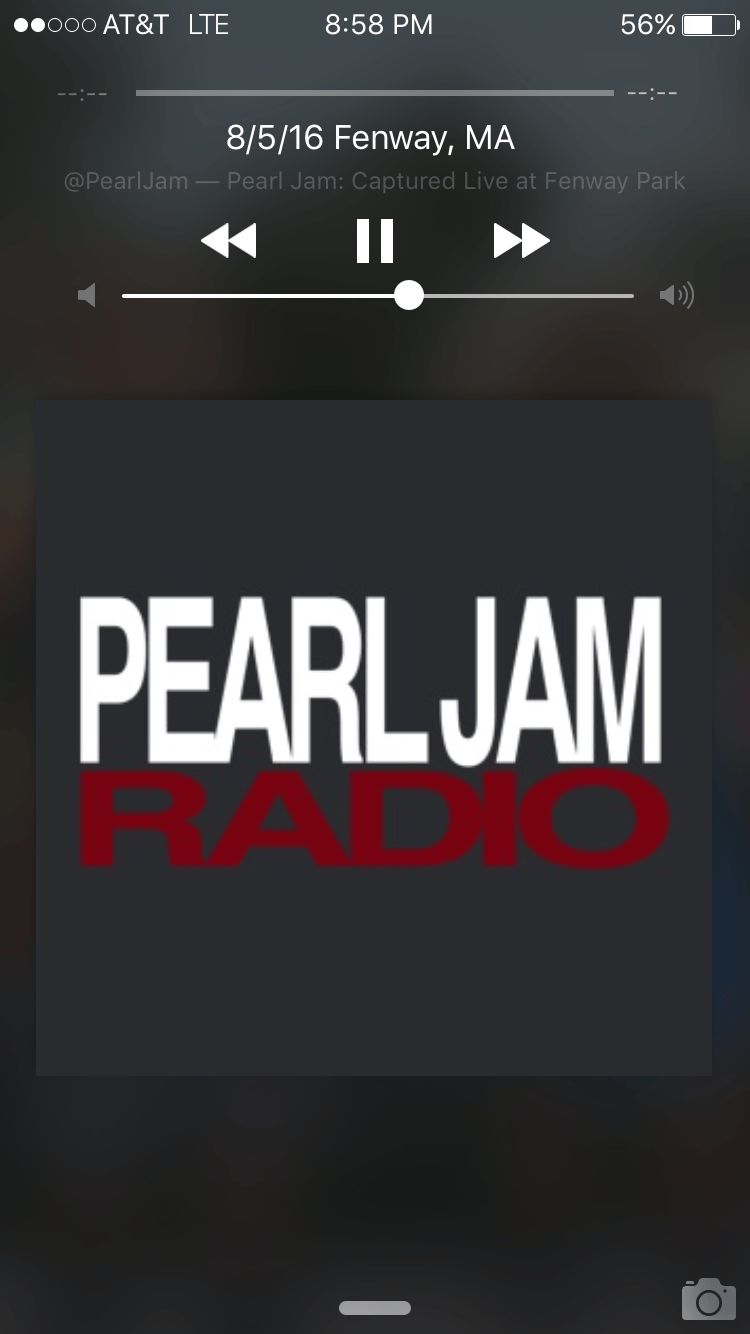Pause the Fenway Park playback
The image size is (750, 1334).
click(375, 241)
